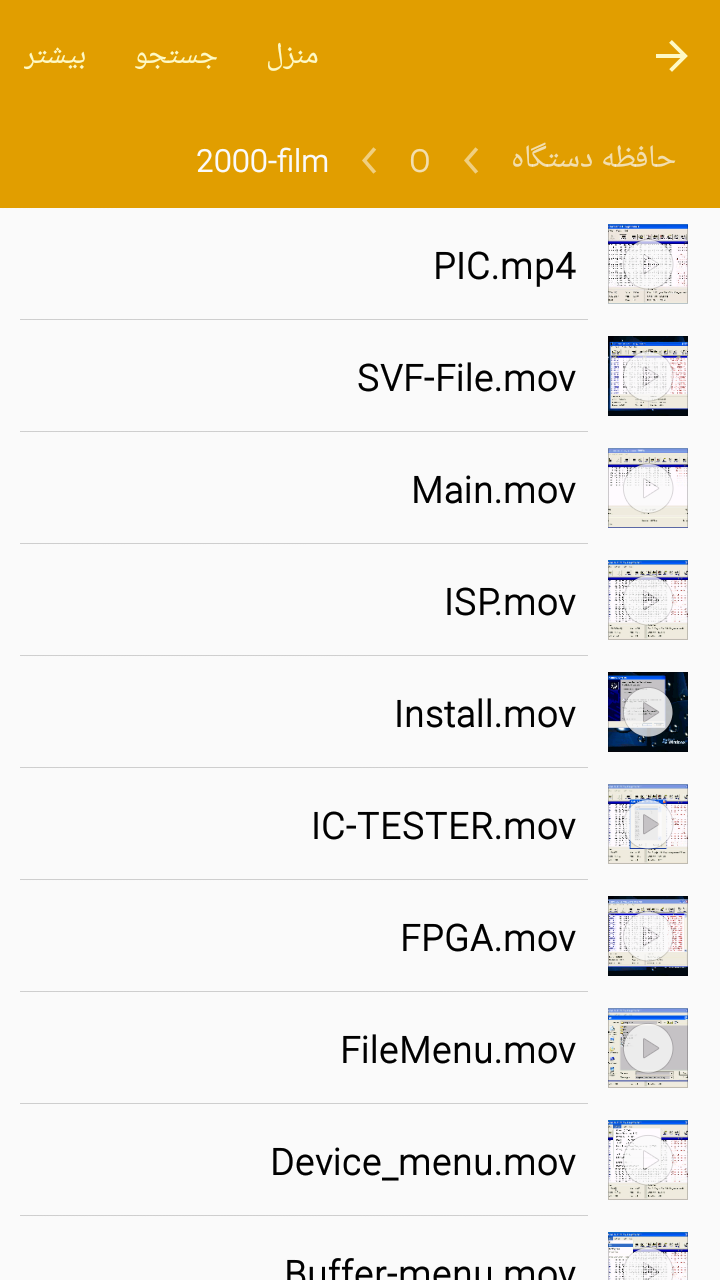The image size is (720, 1280).
Task: Go to حافظه دستگاه in the breadcrumb
Action: point(594,158)
